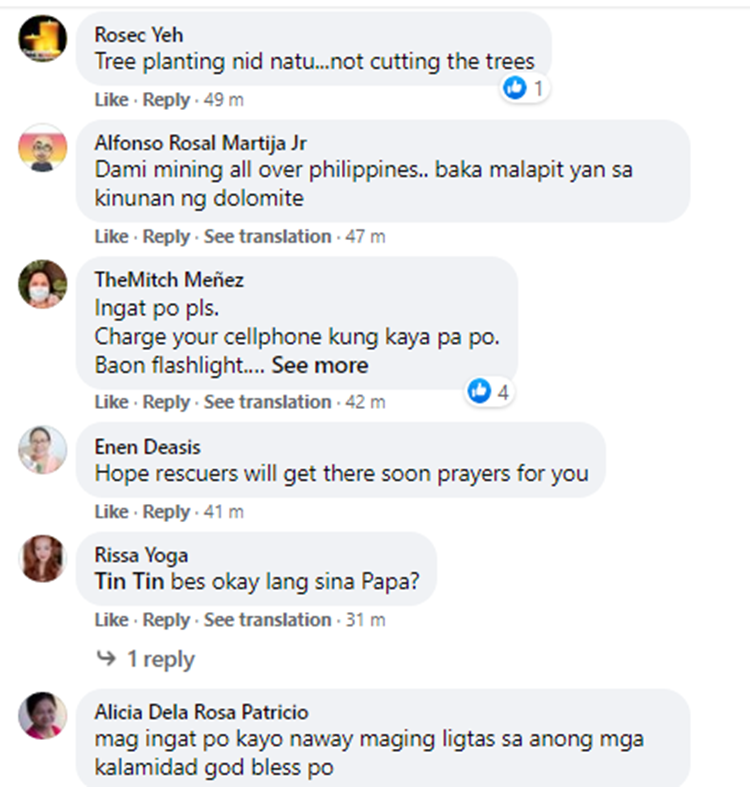Like Alfonso Rosal Martija Jr's comment
Image resolution: width=750 pixels, height=787 pixels.
pyautogui.click(x=111, y=237)
